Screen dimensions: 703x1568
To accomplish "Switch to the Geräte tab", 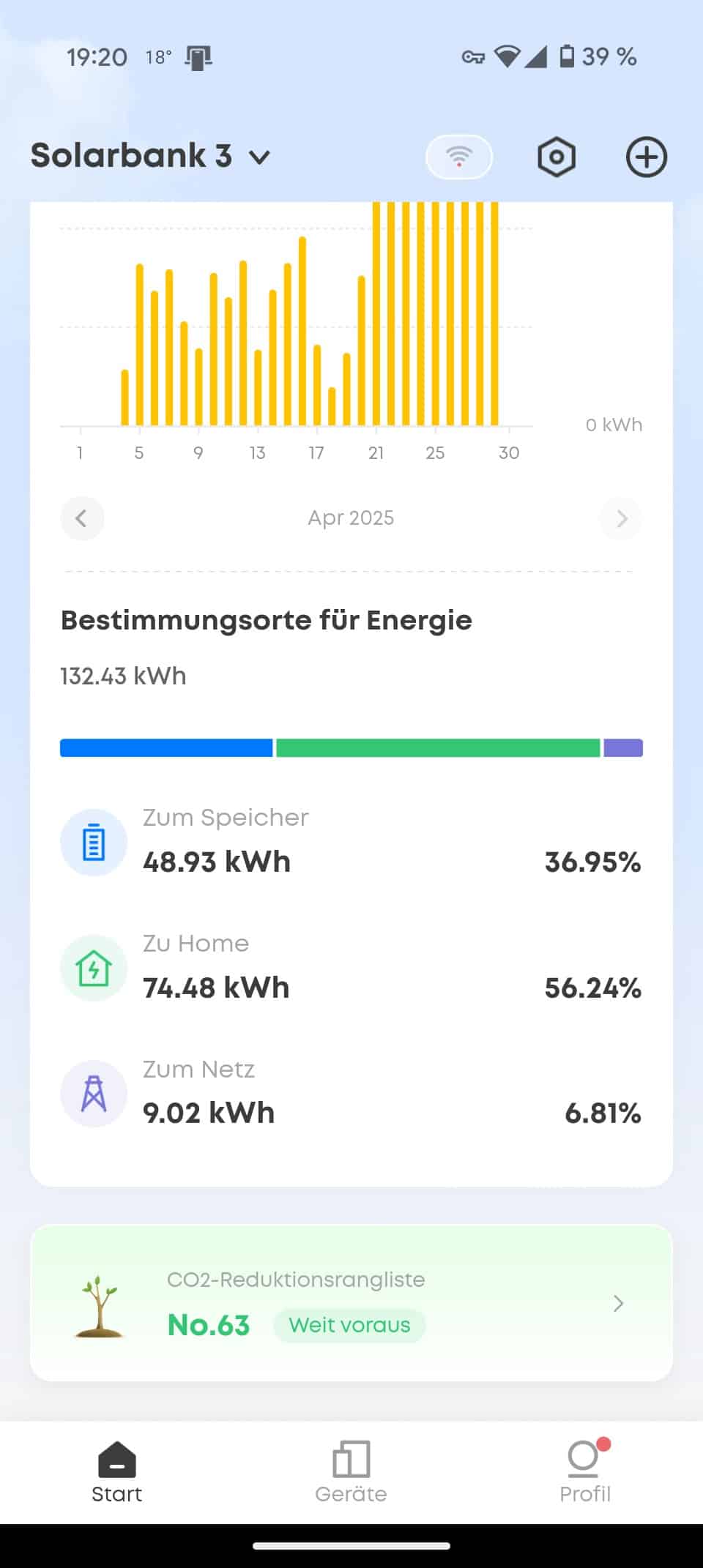I will click(x=351, y=1473).
